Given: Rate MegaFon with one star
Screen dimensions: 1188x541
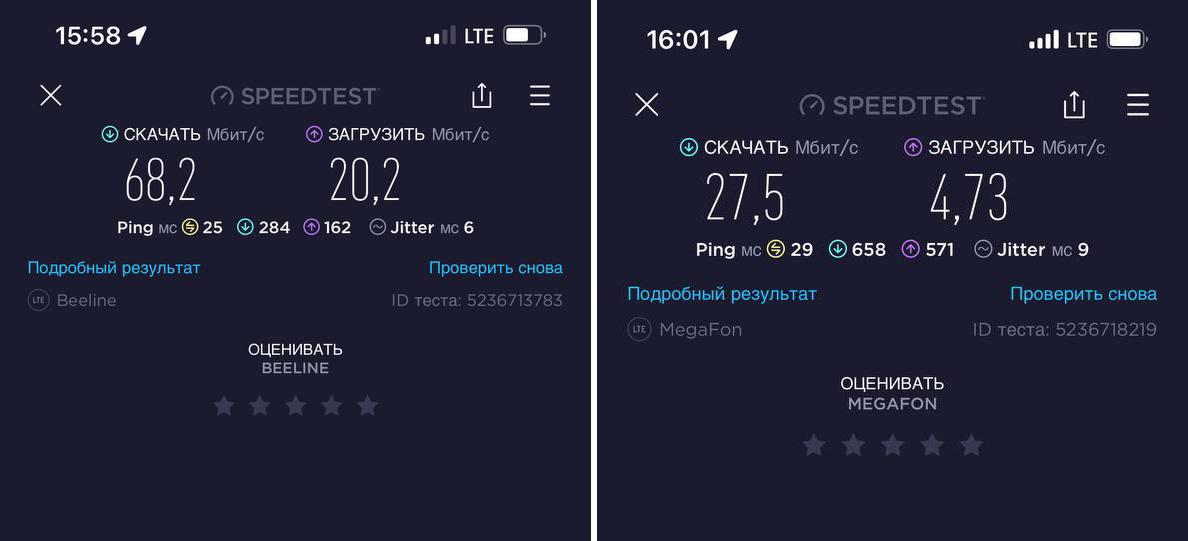Looking at the screenshot, I should pyautogui.click(x=814, y=446).
